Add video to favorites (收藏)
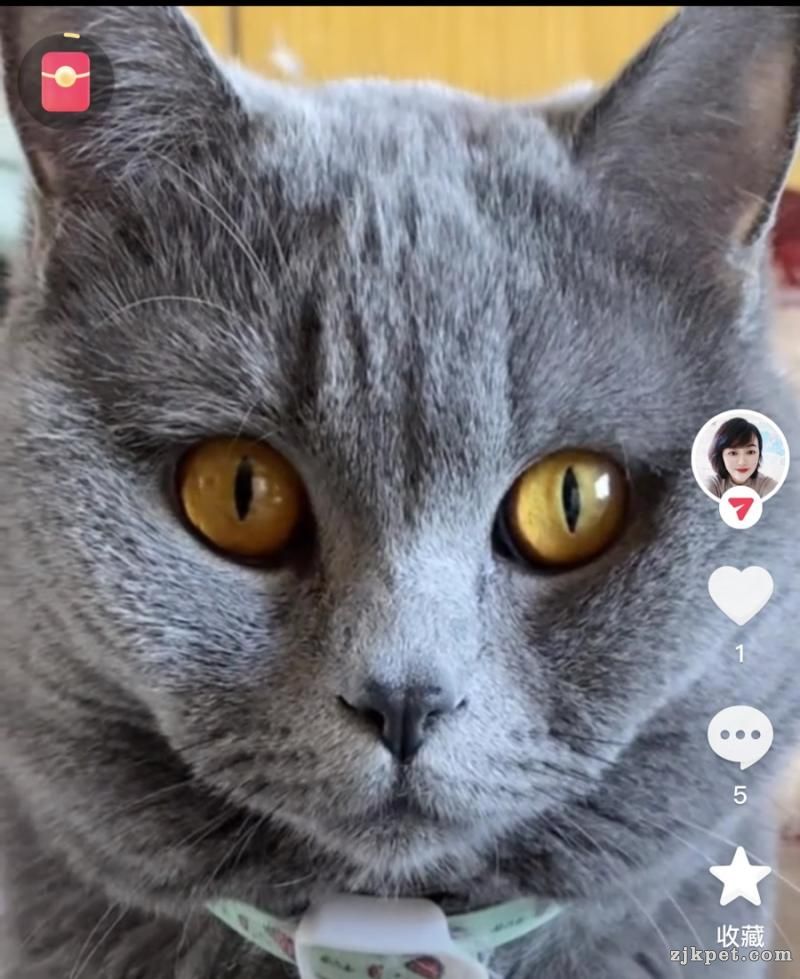The width and height of the screenshot is (800, 979). [x=740, y=878]
